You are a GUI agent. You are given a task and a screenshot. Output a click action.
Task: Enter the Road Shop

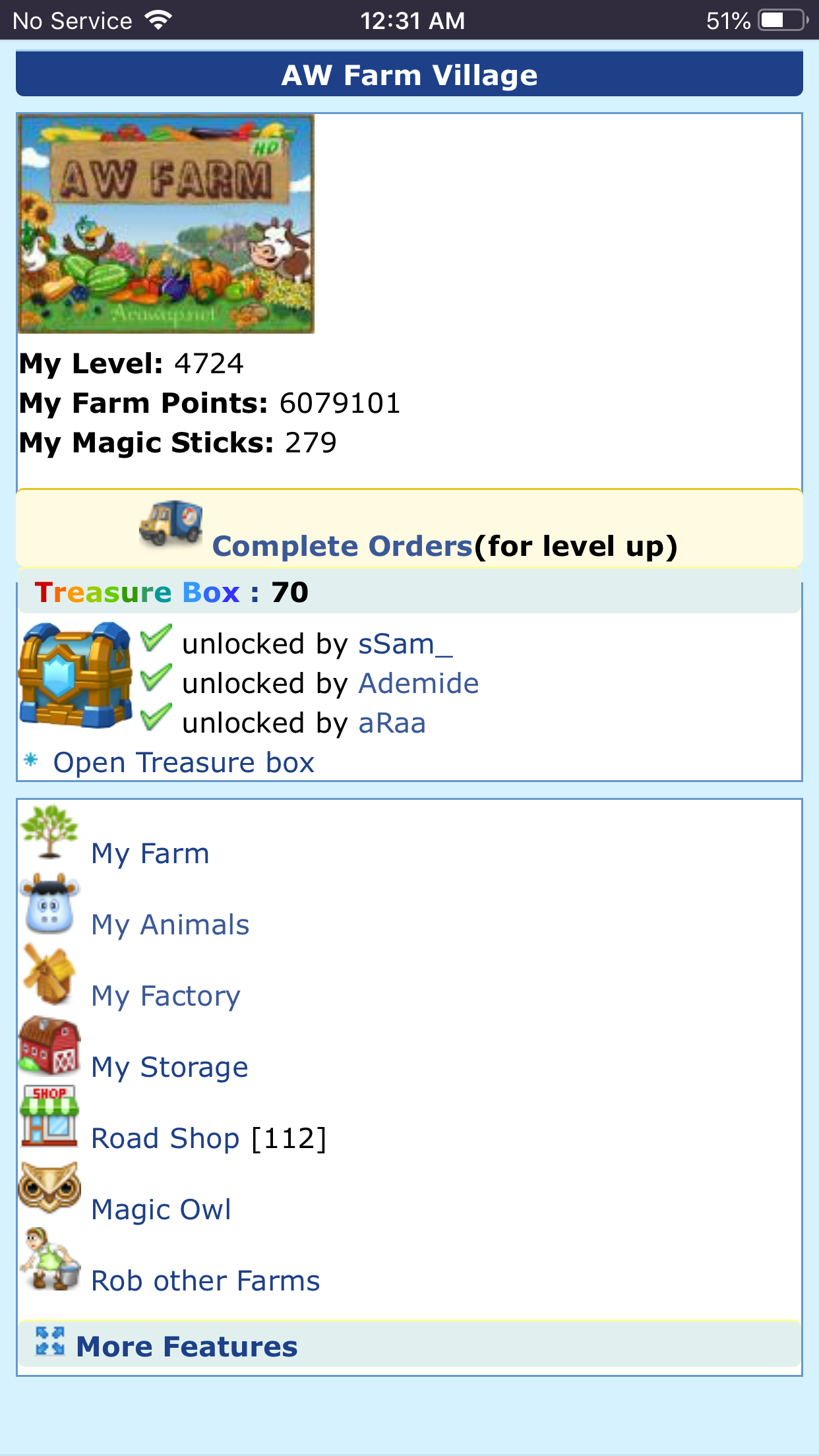(165, 1139)
